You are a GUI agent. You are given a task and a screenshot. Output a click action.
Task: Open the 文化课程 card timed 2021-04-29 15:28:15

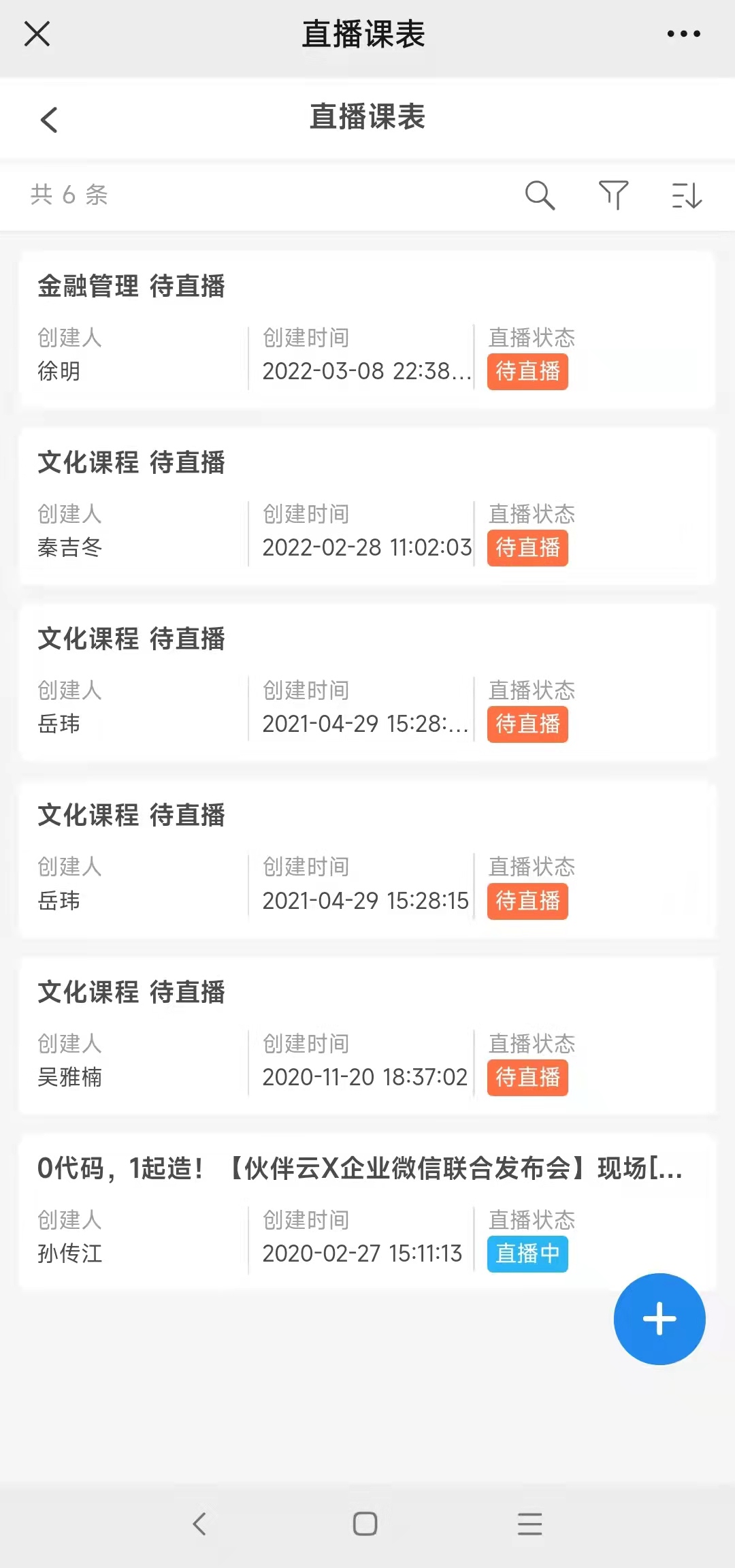[367, 860]
